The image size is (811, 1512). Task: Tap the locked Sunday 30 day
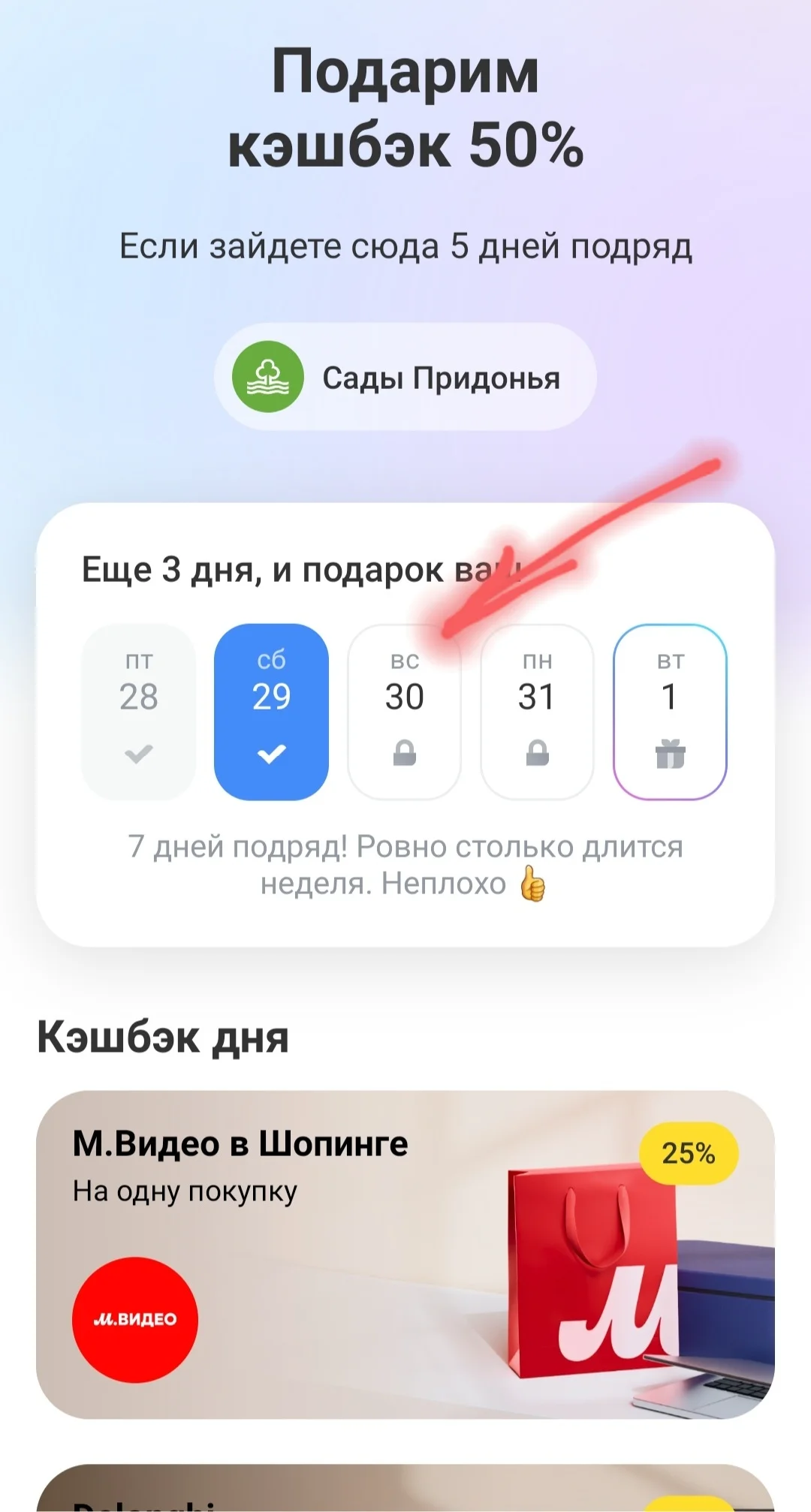point(404,712)
